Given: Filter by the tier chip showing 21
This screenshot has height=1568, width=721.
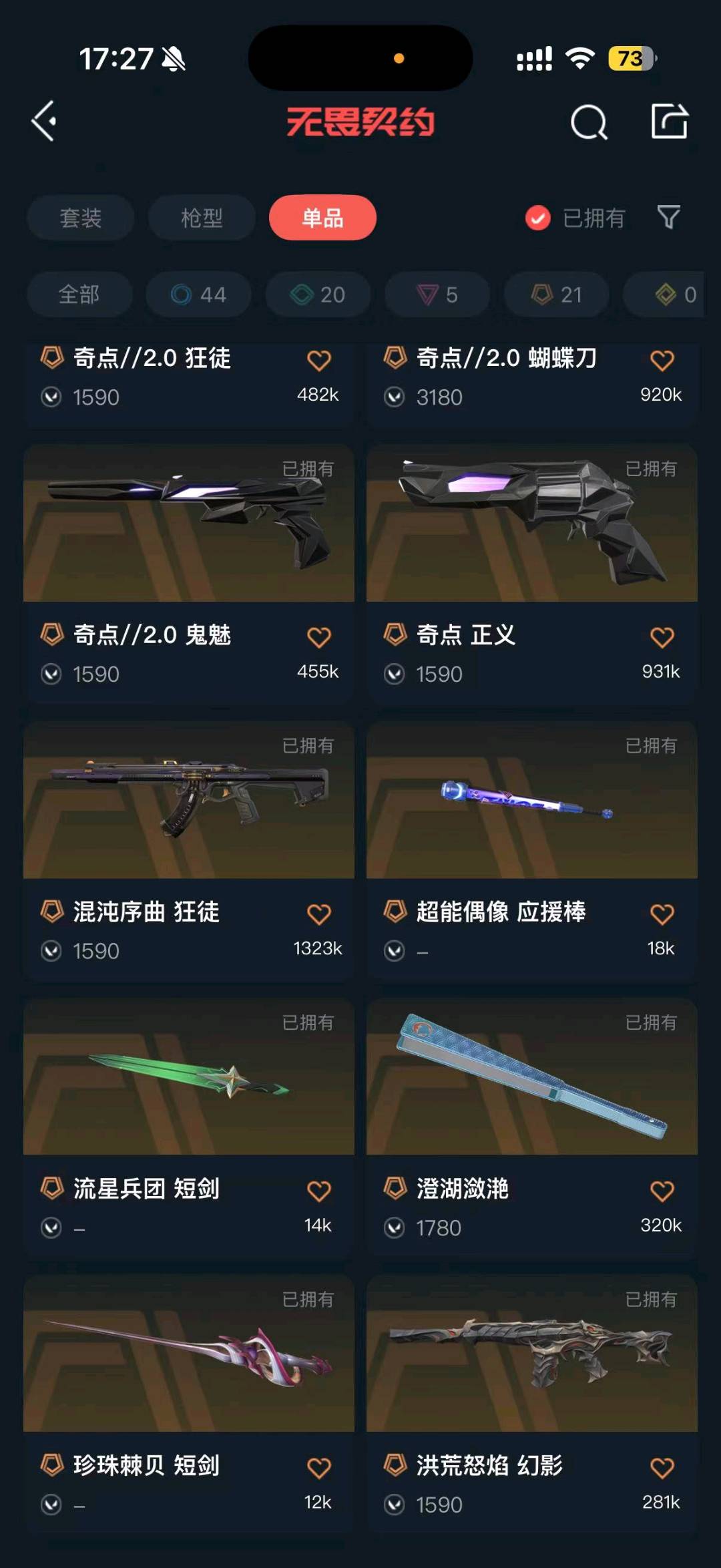Looking at the screenshot, I should point(556,295).
